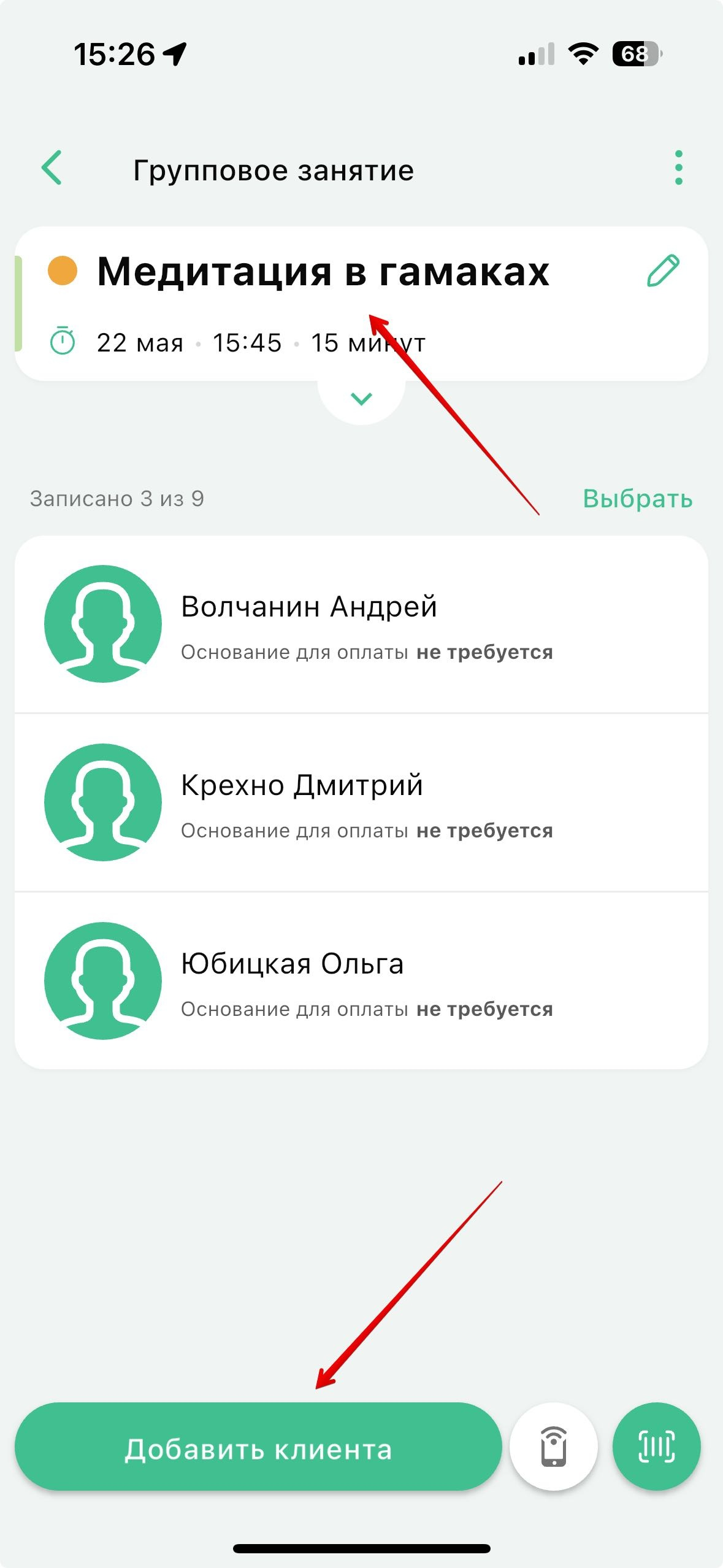723x1568 pixels.
Task: Open client Крехно Дмитрий
Action: 361,802
